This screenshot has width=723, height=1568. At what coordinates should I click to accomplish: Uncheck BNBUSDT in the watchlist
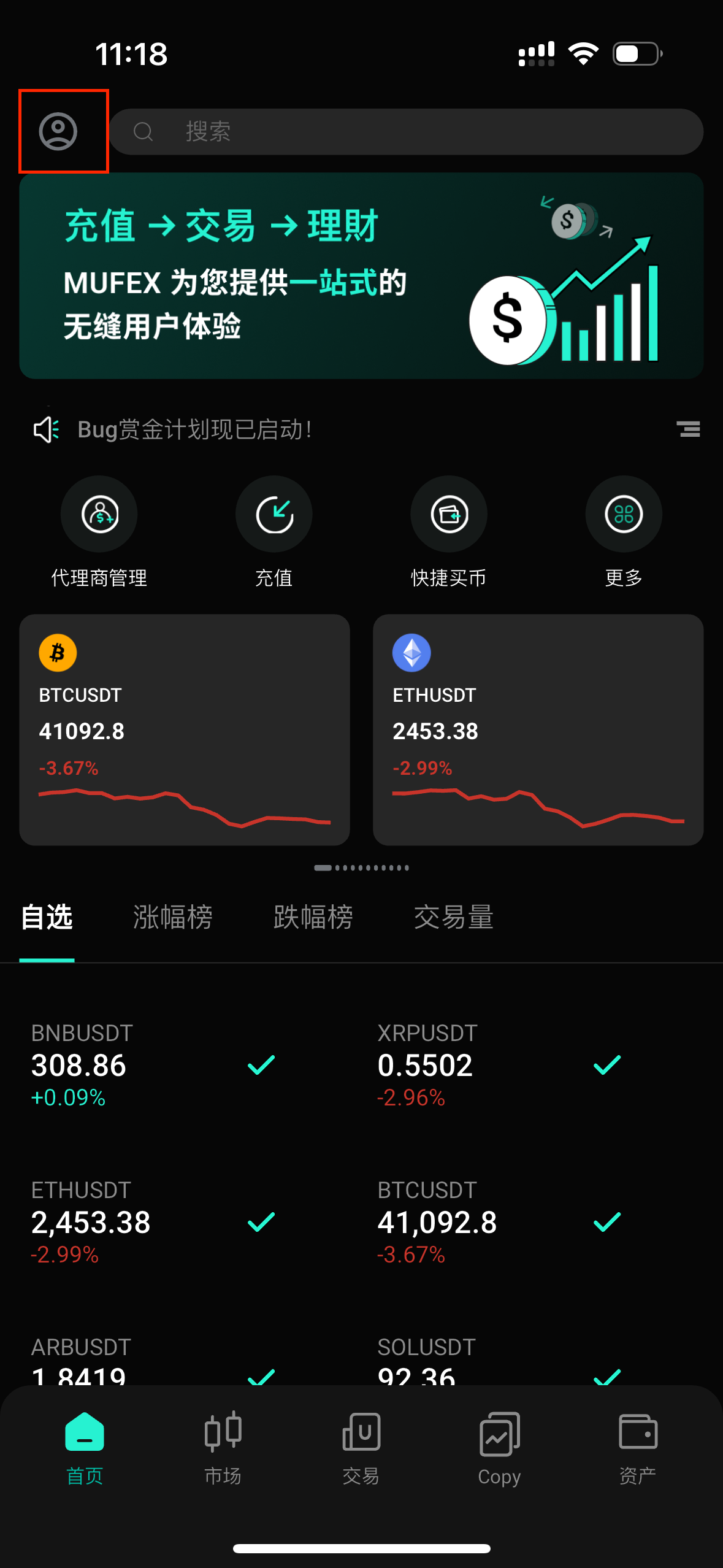(261, 1065)
